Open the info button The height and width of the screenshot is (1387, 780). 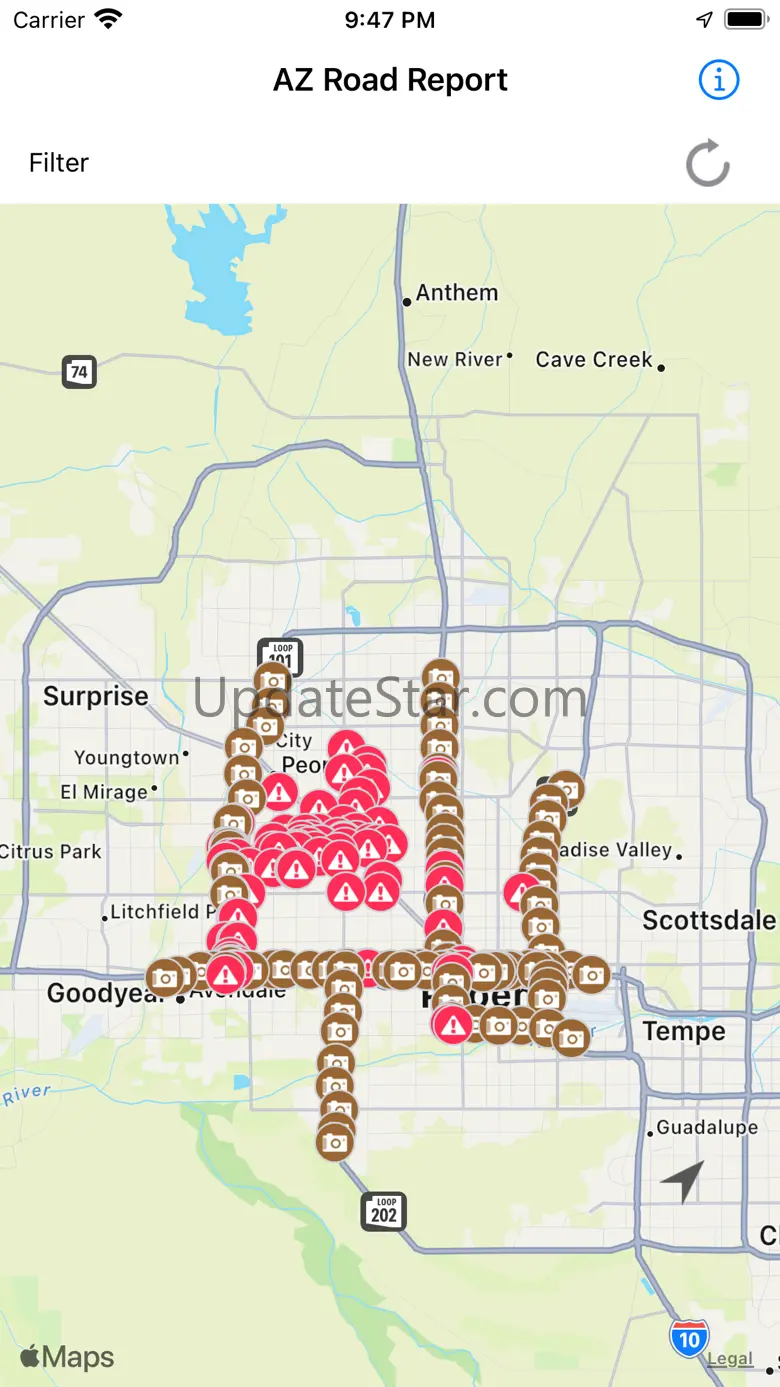click(718, 80)
